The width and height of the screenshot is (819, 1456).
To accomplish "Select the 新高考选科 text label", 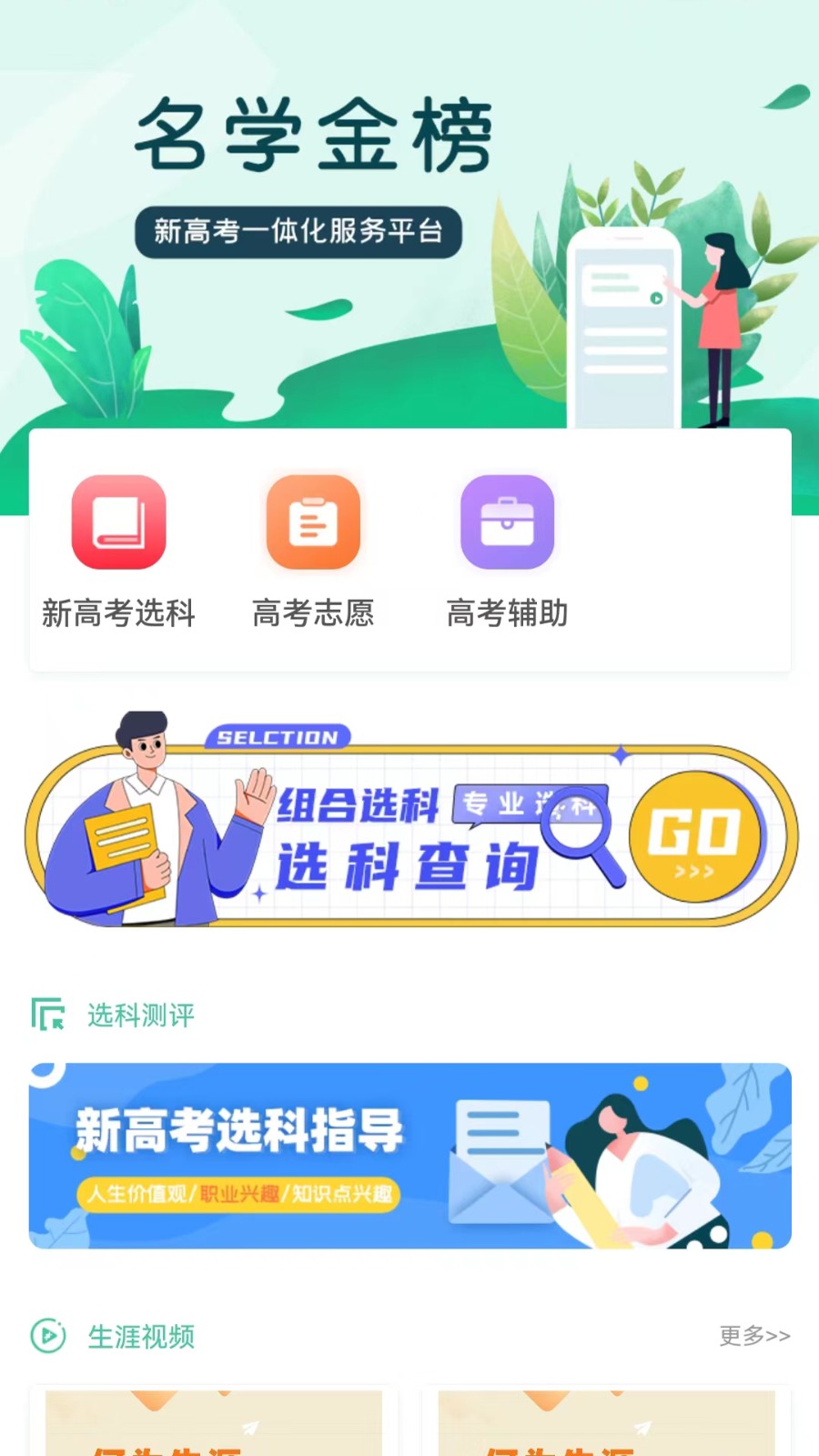I will click(118, 614).
